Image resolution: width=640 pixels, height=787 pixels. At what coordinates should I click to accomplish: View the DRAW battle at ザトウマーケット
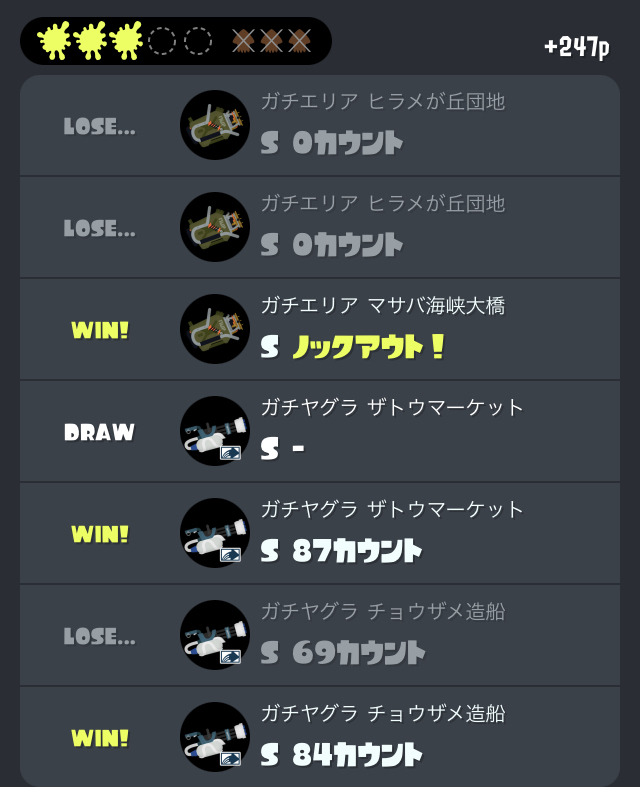pyautogui.click(x=320, y=431)
